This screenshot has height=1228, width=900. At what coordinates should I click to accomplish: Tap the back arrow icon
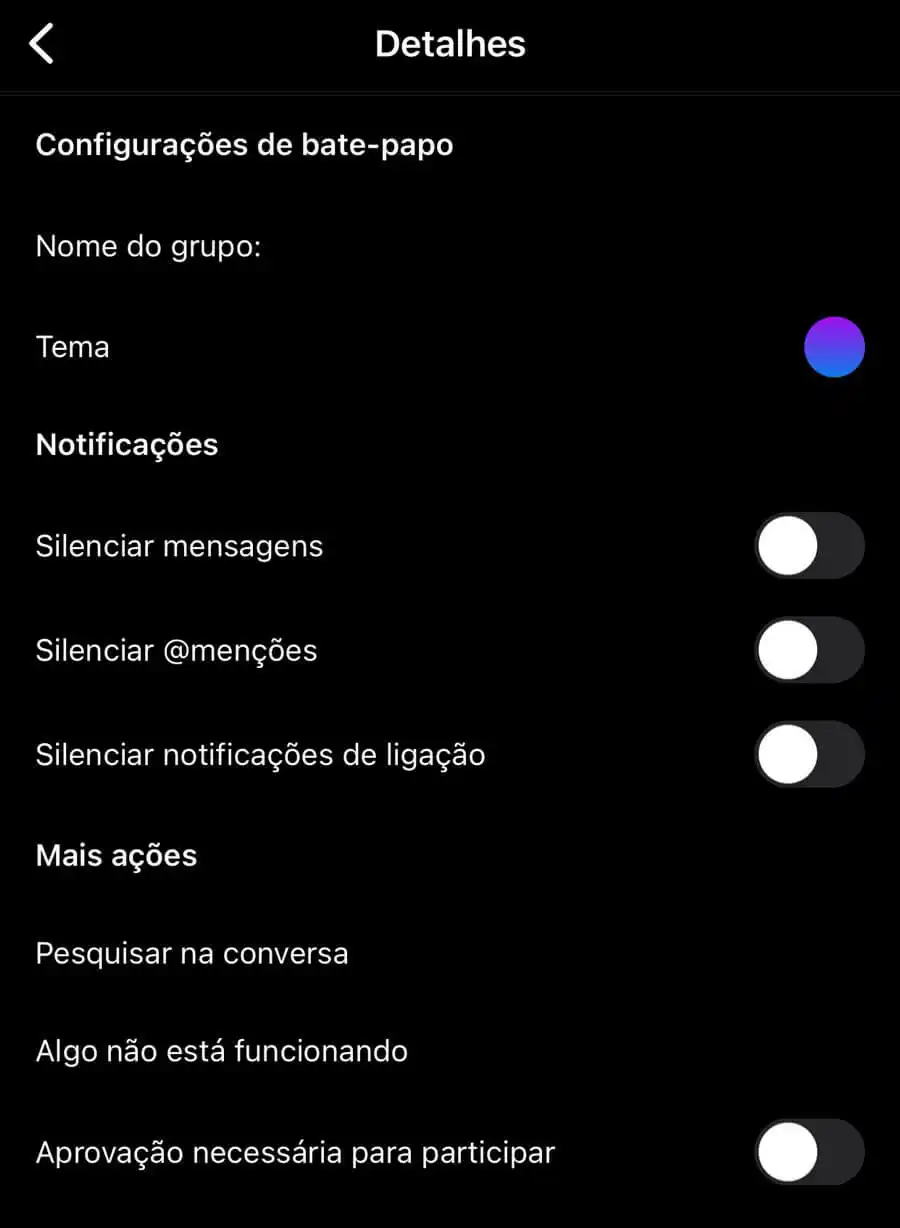[42, 44]
